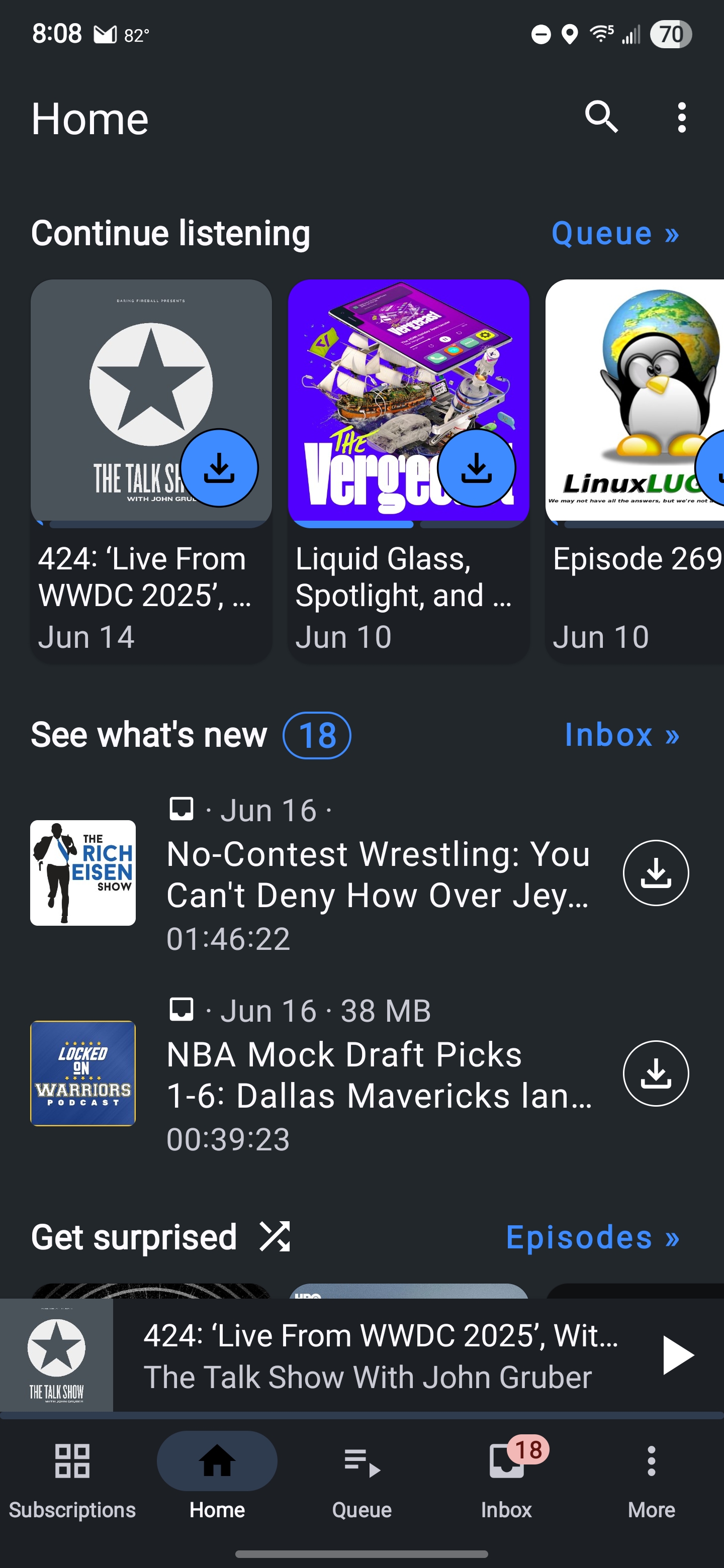724x1568 pixels.
Task: Download the Vergecast Liquid Glass episode
Action: [x=476, y=468]
